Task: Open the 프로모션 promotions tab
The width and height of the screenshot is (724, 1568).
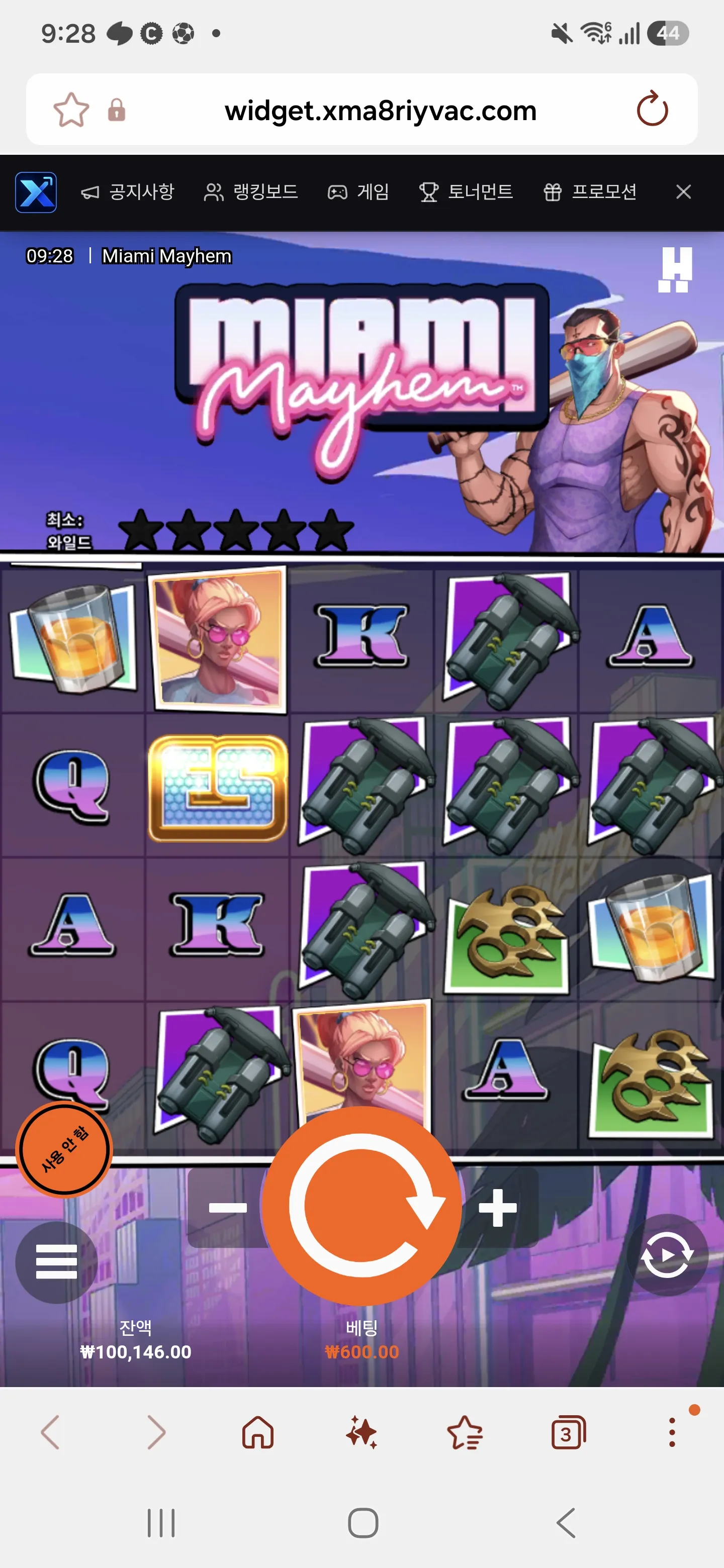Action: 589,192
